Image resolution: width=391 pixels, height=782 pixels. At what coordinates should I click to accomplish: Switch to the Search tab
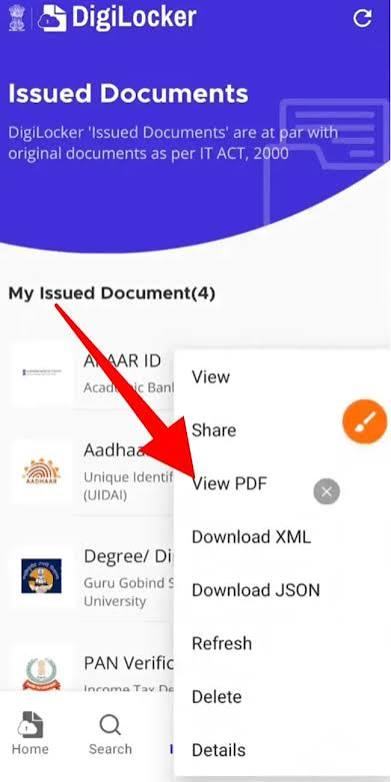pos(110,734)
